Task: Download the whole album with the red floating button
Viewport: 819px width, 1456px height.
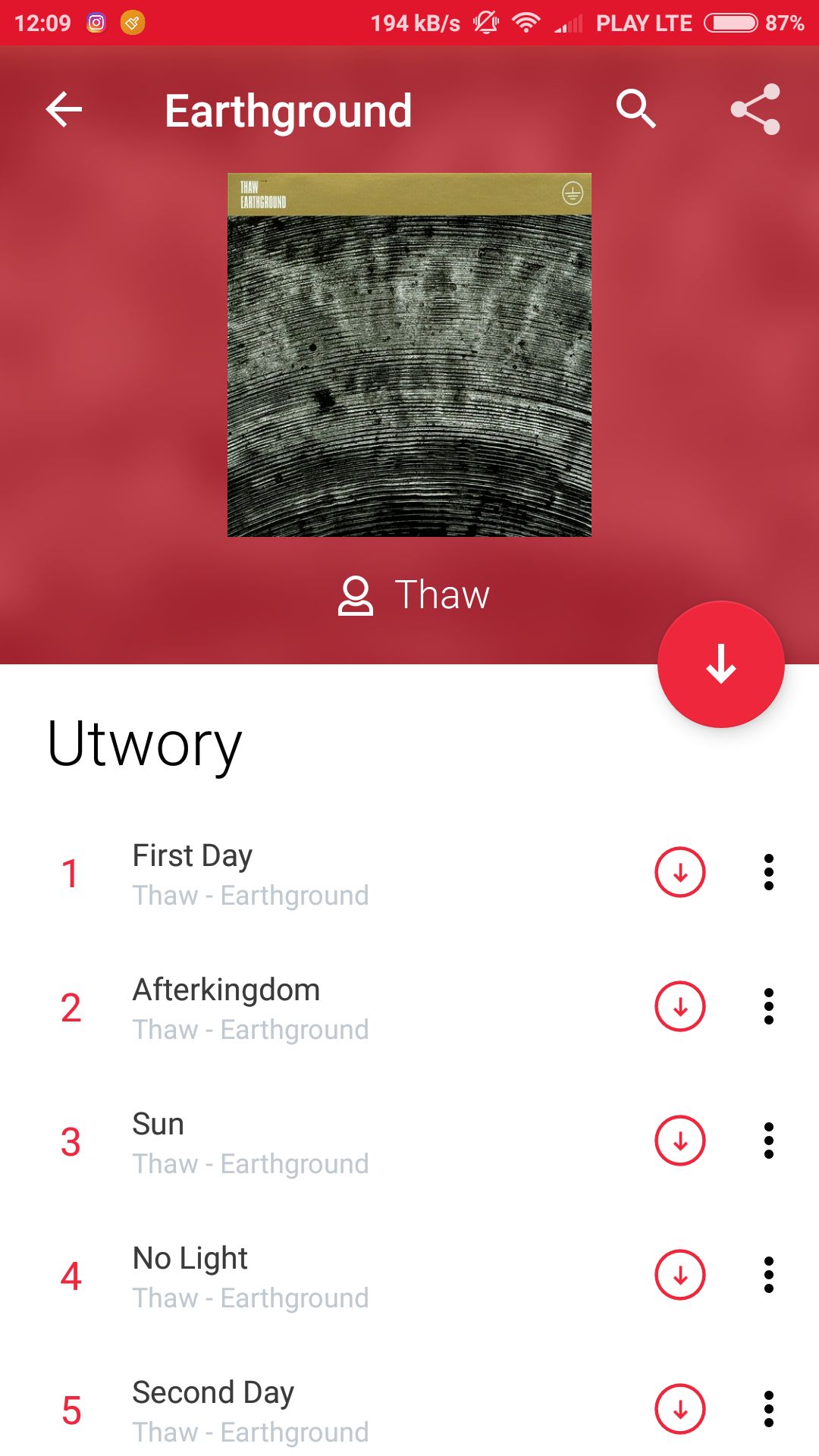Action: 721,664
